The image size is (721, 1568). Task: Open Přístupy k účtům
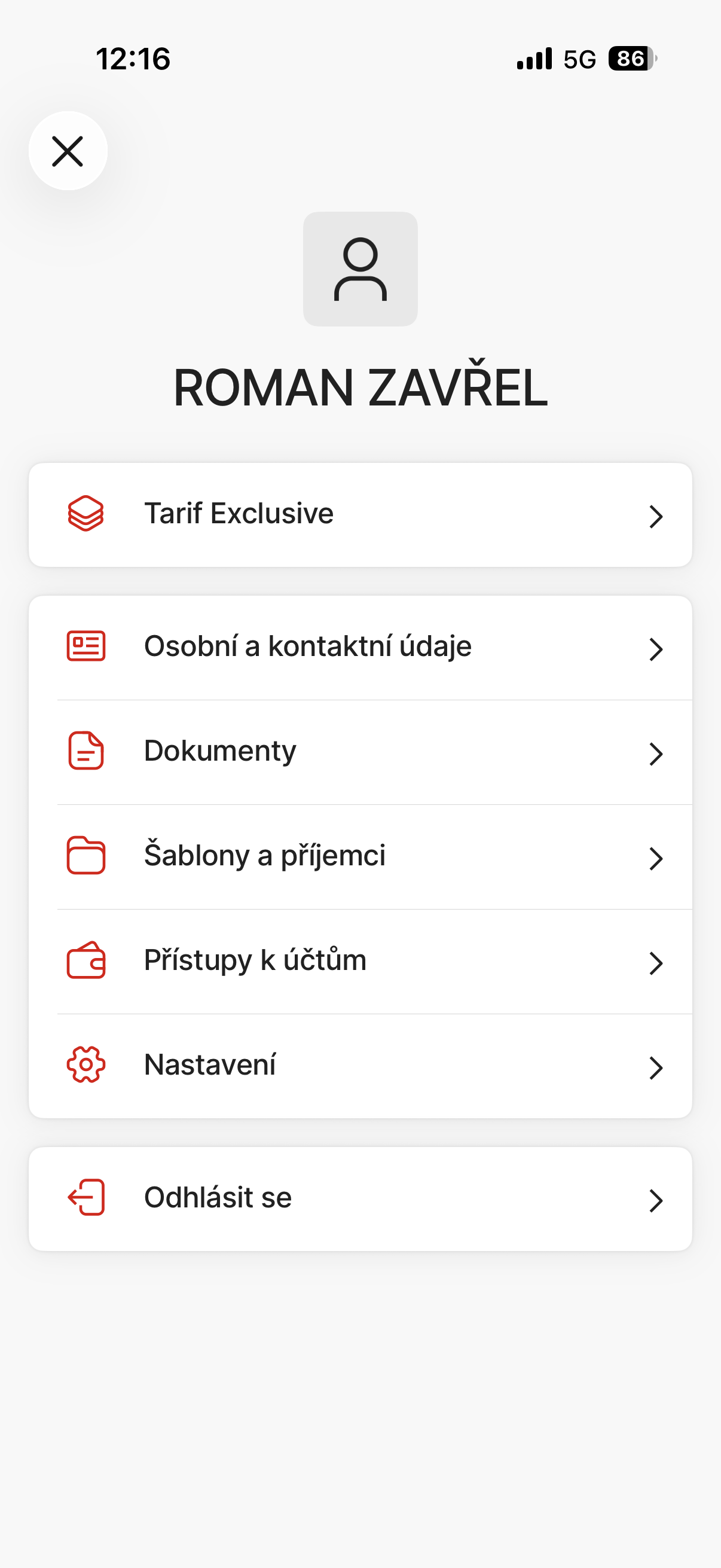(360, 962)
